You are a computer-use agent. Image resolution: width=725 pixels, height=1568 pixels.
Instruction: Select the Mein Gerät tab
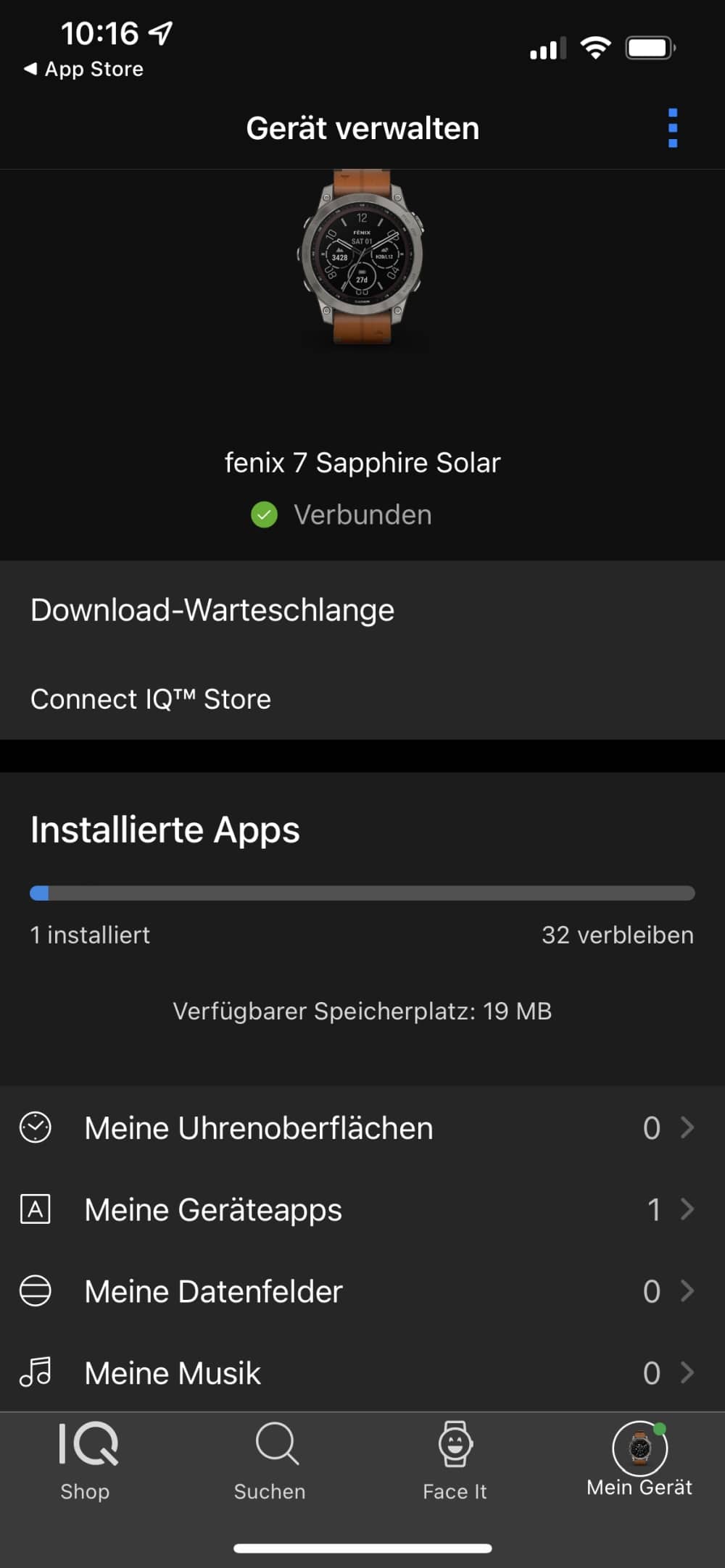(639, 1461)
